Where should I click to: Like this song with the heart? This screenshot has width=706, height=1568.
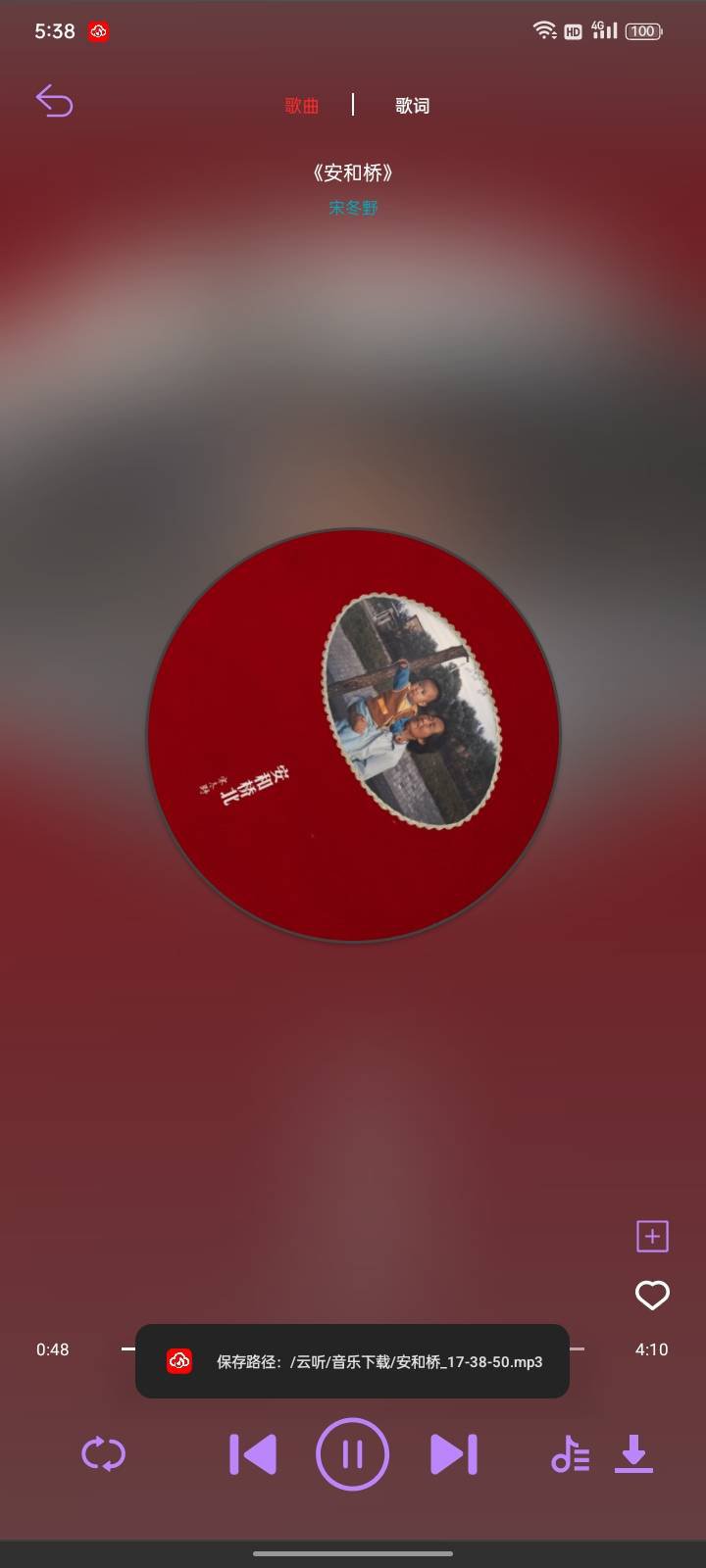652,1296
